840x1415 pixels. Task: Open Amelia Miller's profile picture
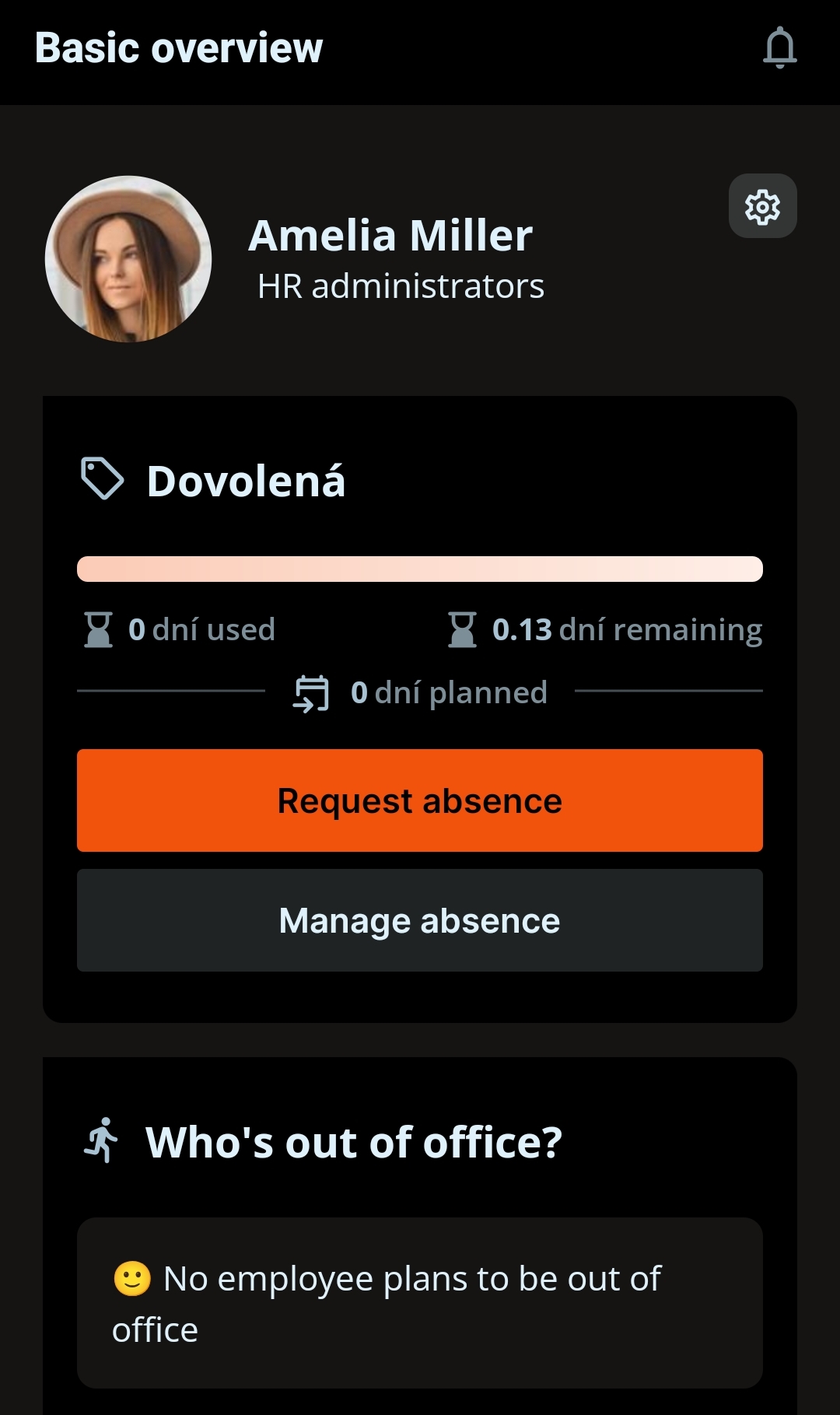(128, 259)
